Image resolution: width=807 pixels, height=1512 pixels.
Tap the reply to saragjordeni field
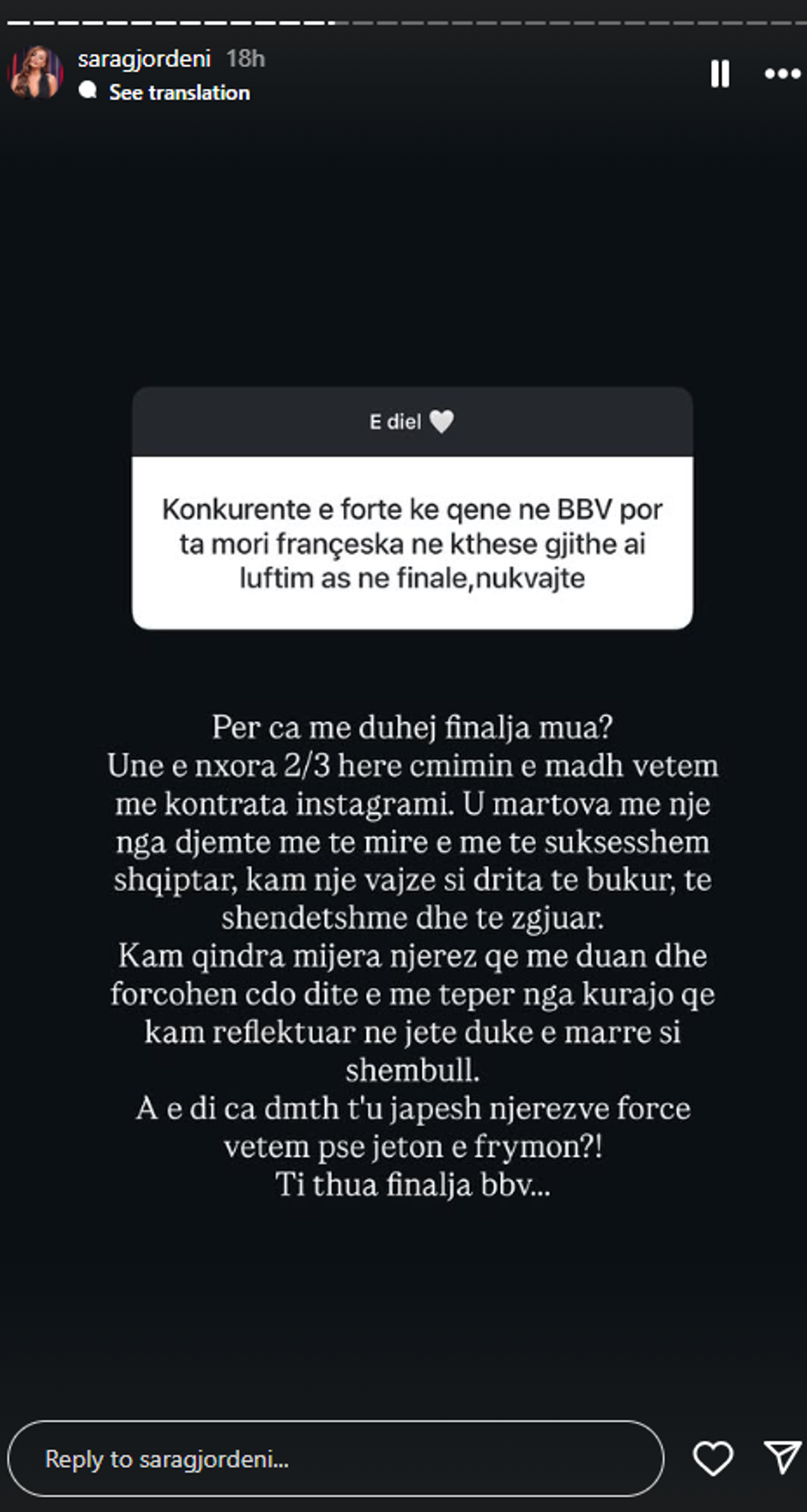pyautogui.click(x=335, y=1458)
